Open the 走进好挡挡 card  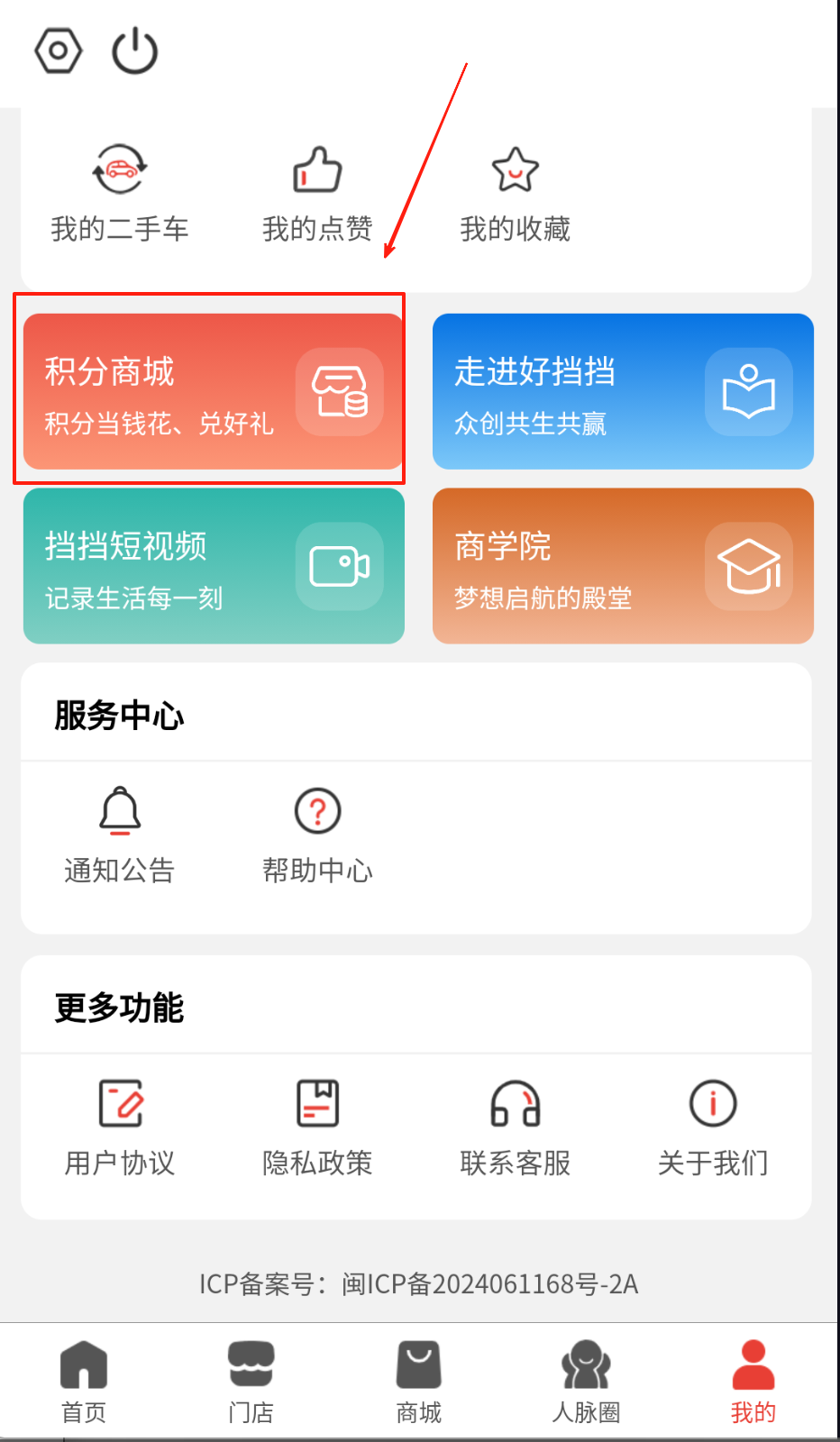[x=623, y=391]
